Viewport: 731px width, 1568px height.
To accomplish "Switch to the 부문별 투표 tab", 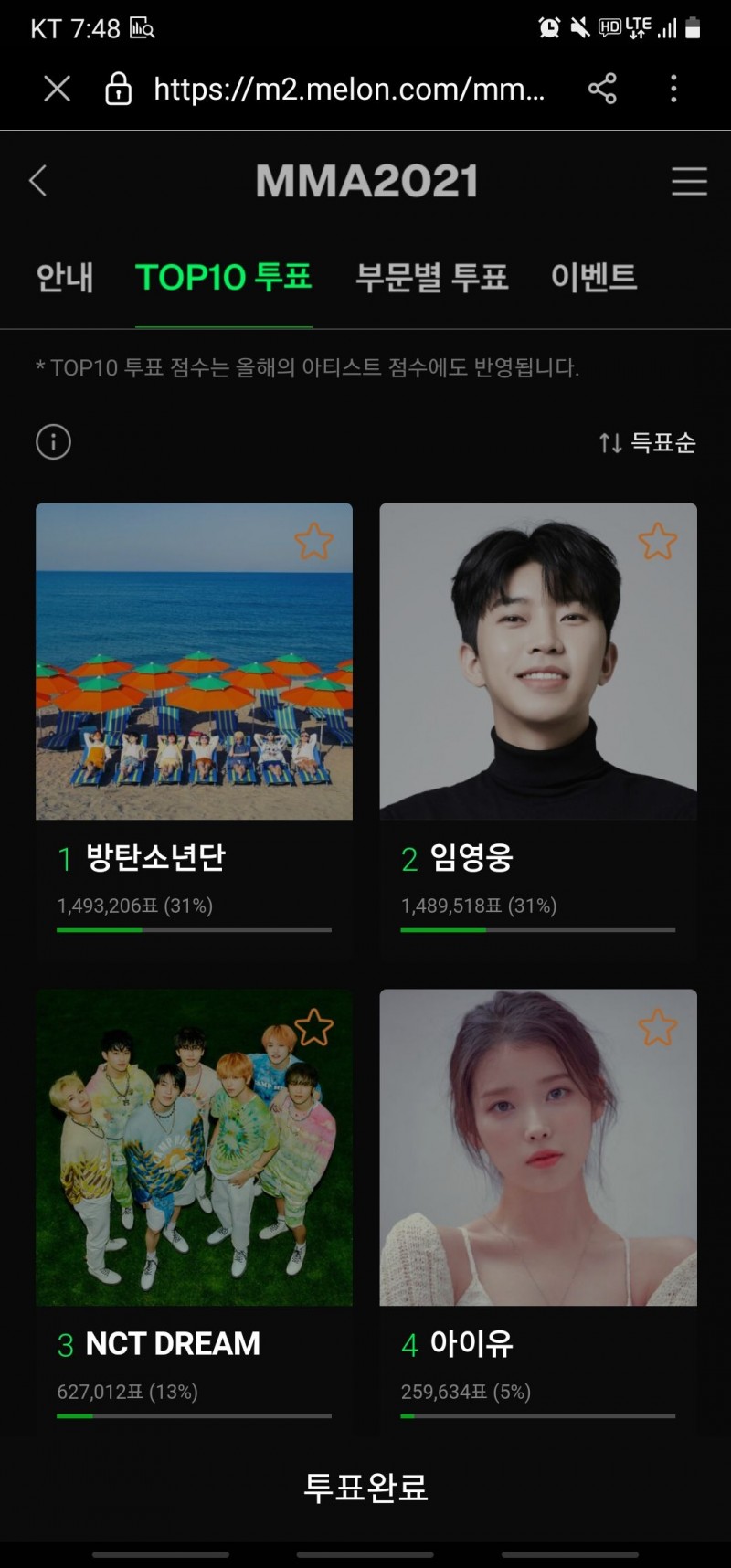I will [x=431, y=277].
